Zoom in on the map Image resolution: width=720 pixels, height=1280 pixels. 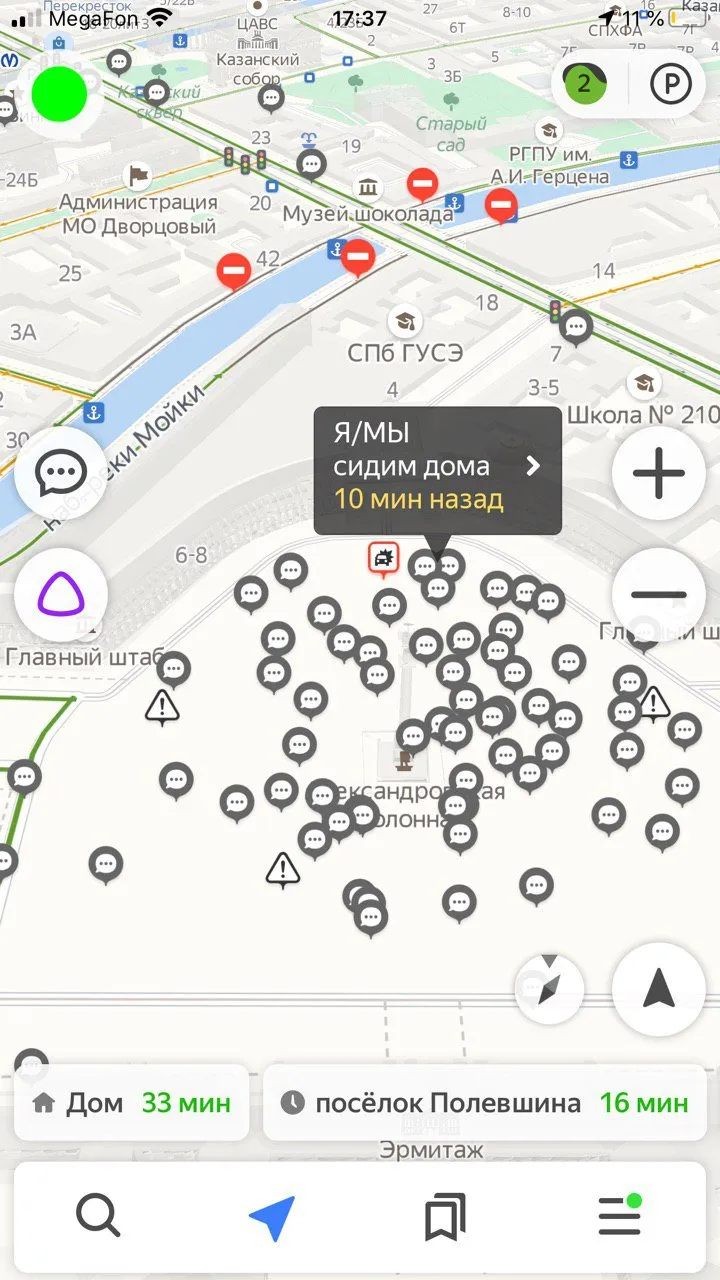tap(659, 471)
